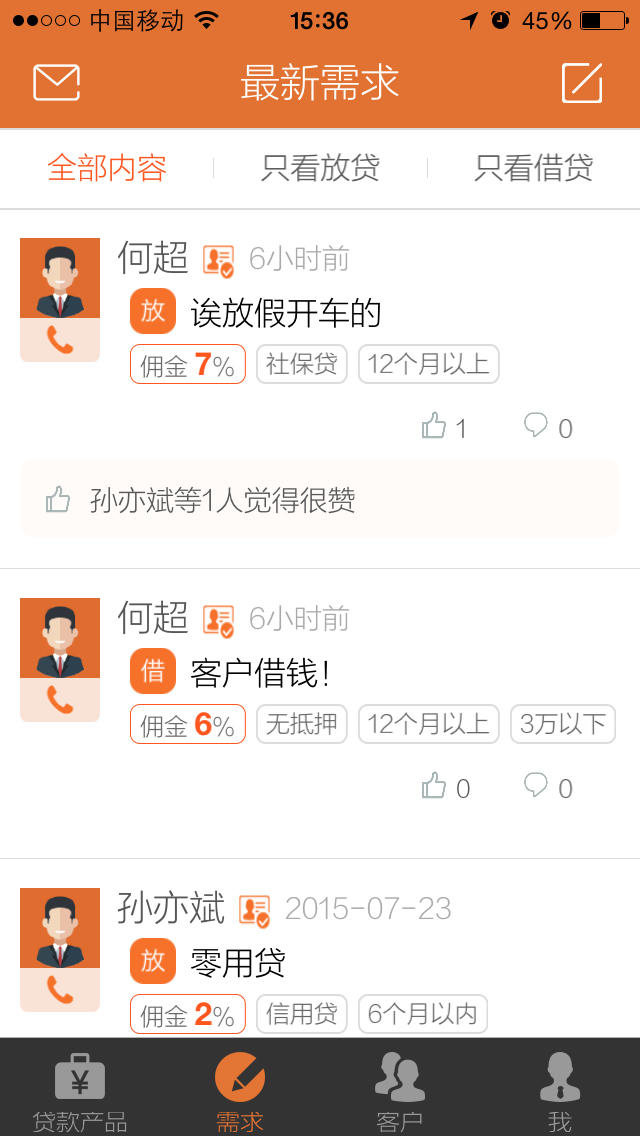
Task: Go to the 贷款产品 tab
Action: (80, 1092)
